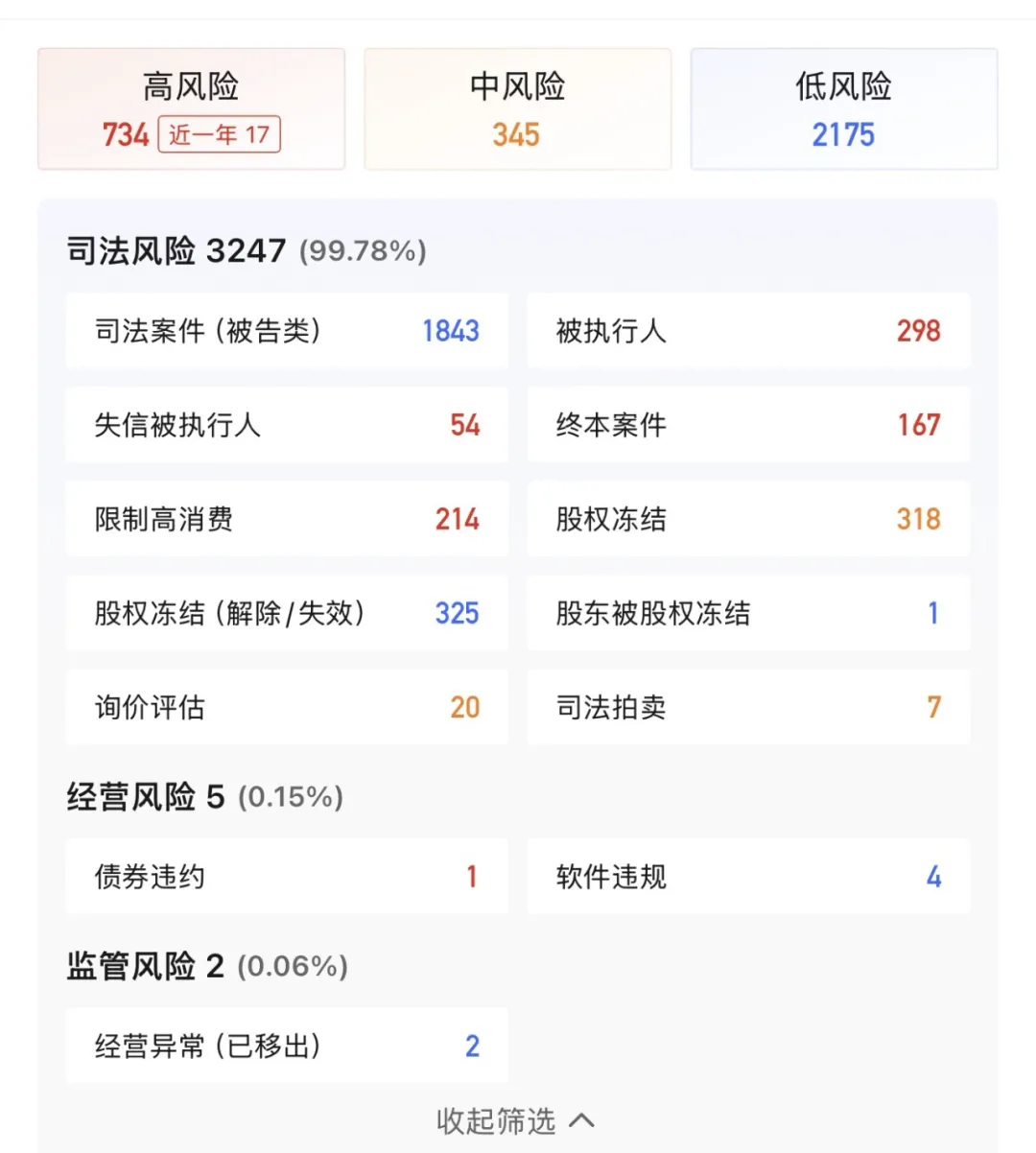Filter by 询价评估

click(287, 707)
